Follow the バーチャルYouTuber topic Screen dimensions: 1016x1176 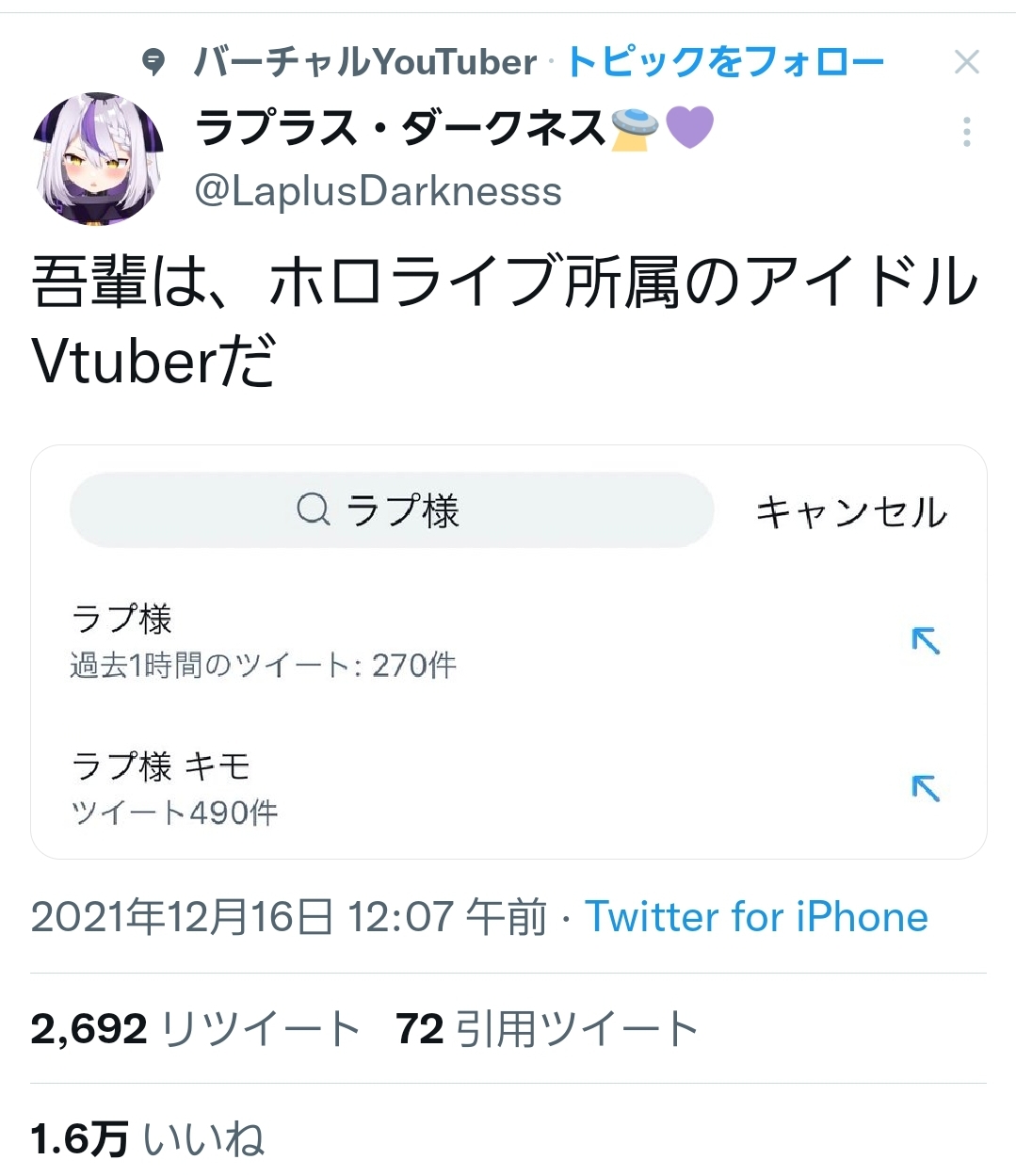(724, 62)
